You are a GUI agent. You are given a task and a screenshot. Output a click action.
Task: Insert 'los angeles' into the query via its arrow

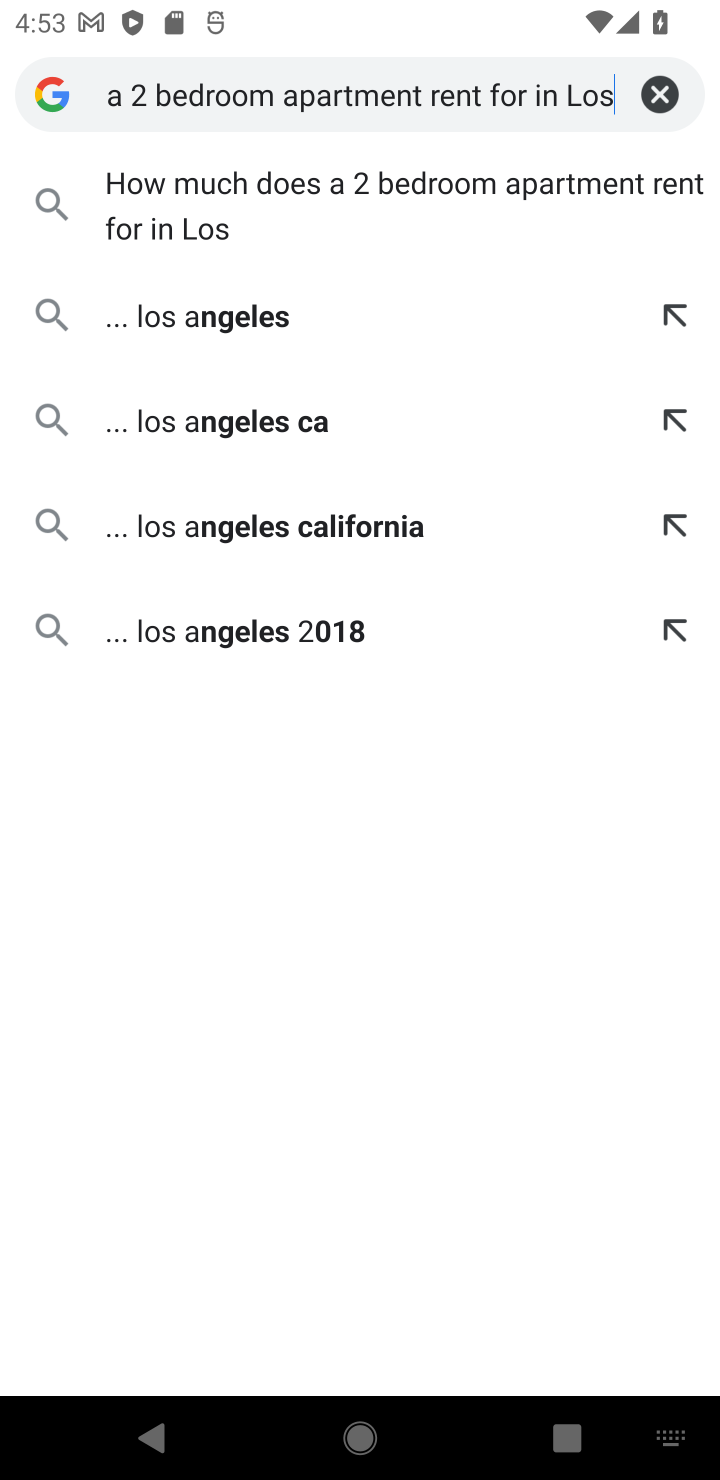674,317
